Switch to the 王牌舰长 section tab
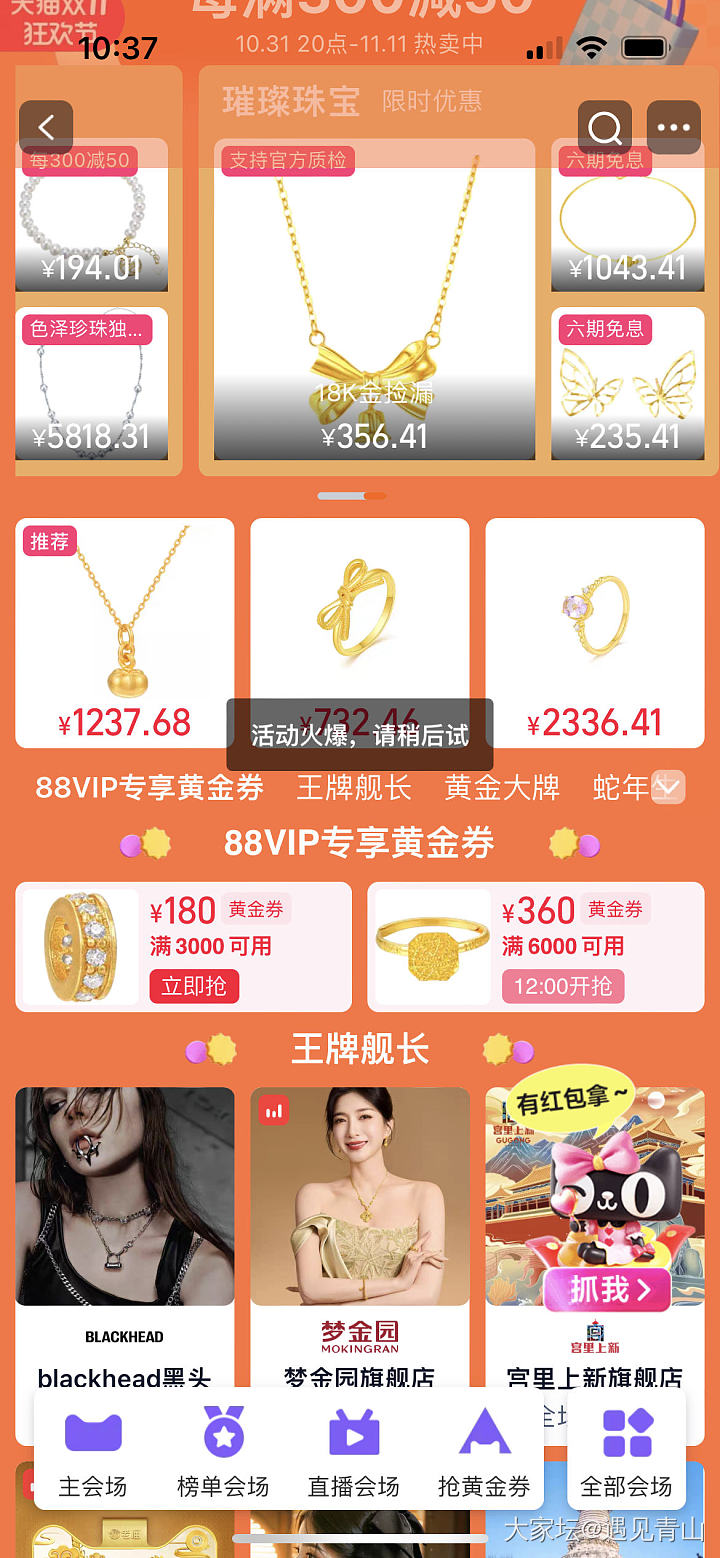The width and height of the screenshot is (720, 1558). [354, 788]
